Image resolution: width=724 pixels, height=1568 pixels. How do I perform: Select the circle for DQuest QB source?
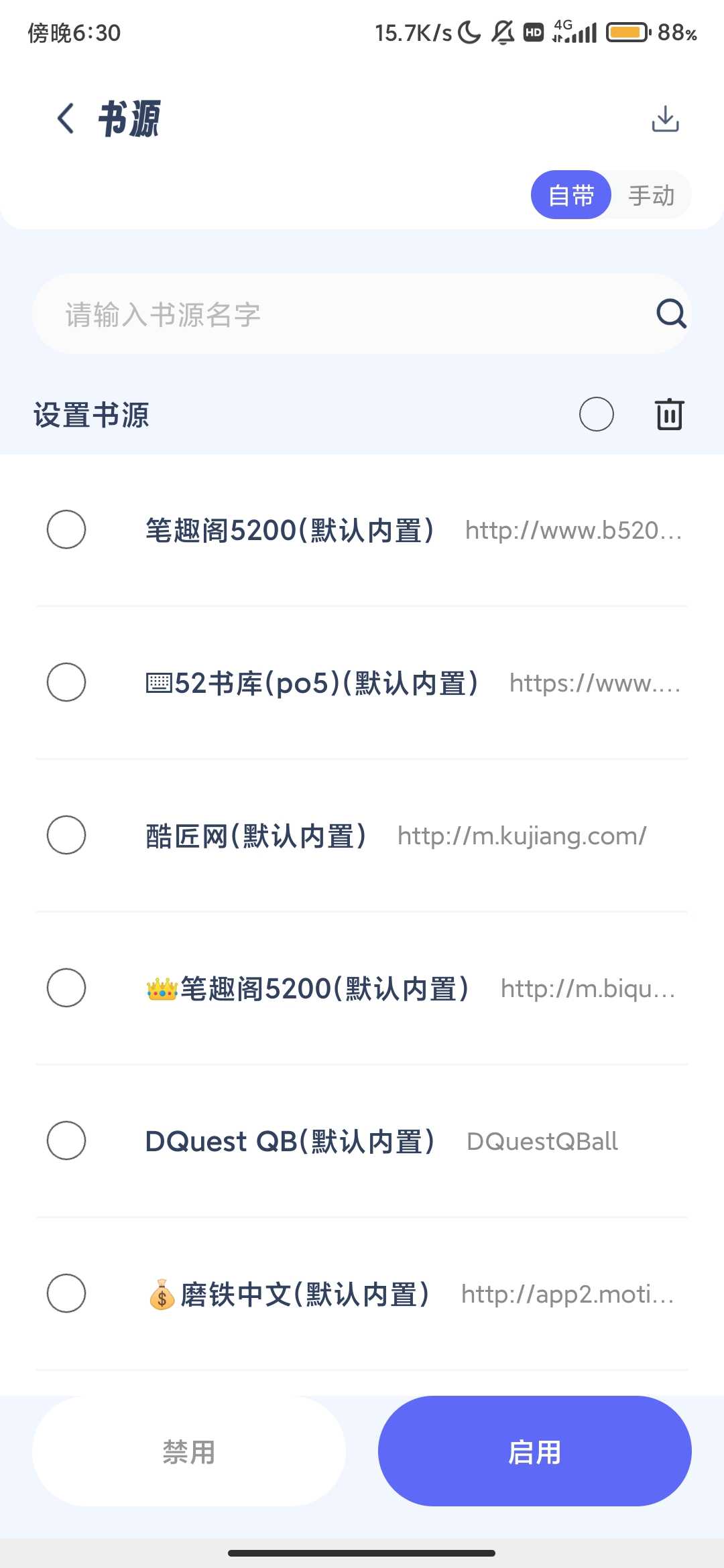click(x=66, y=1141)
